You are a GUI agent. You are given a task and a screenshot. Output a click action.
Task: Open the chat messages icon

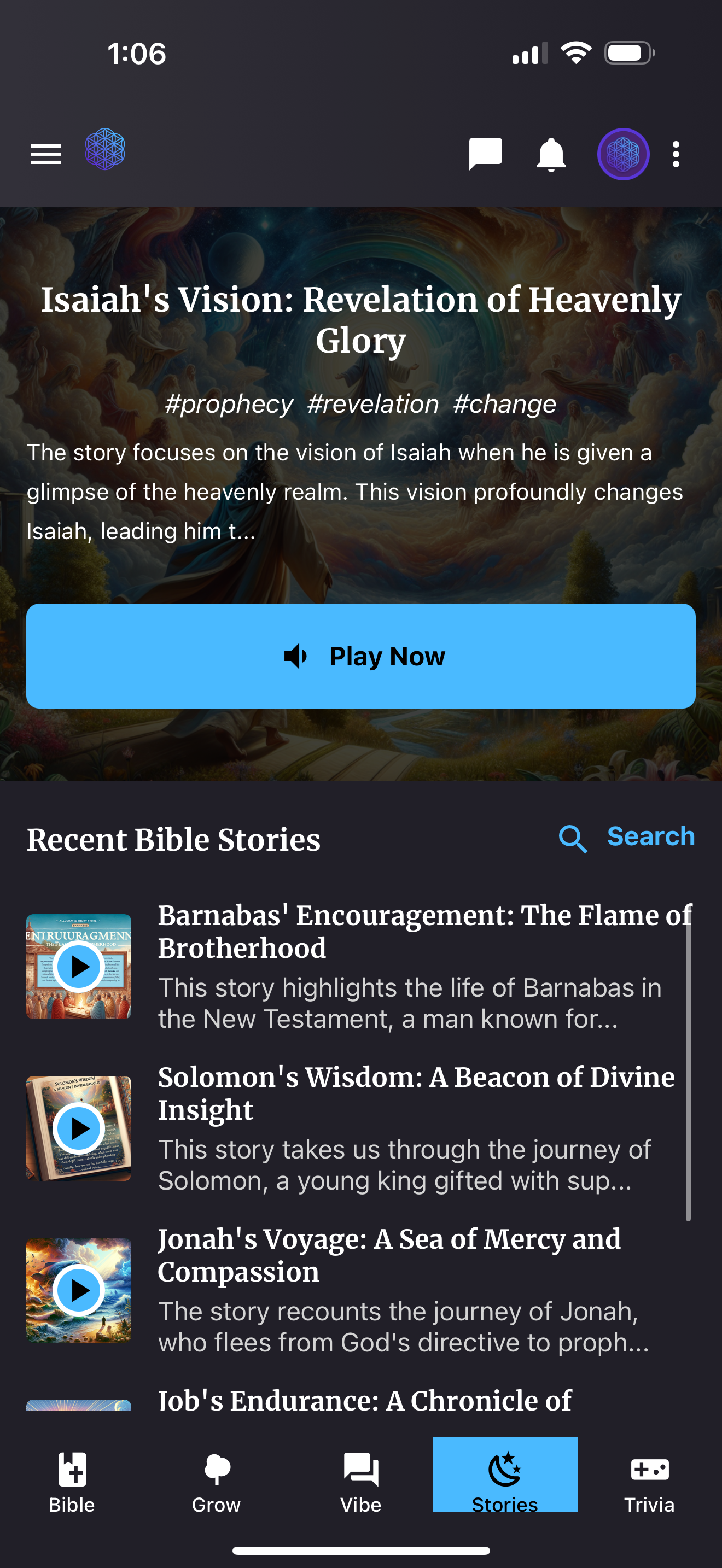pos(485,154)
